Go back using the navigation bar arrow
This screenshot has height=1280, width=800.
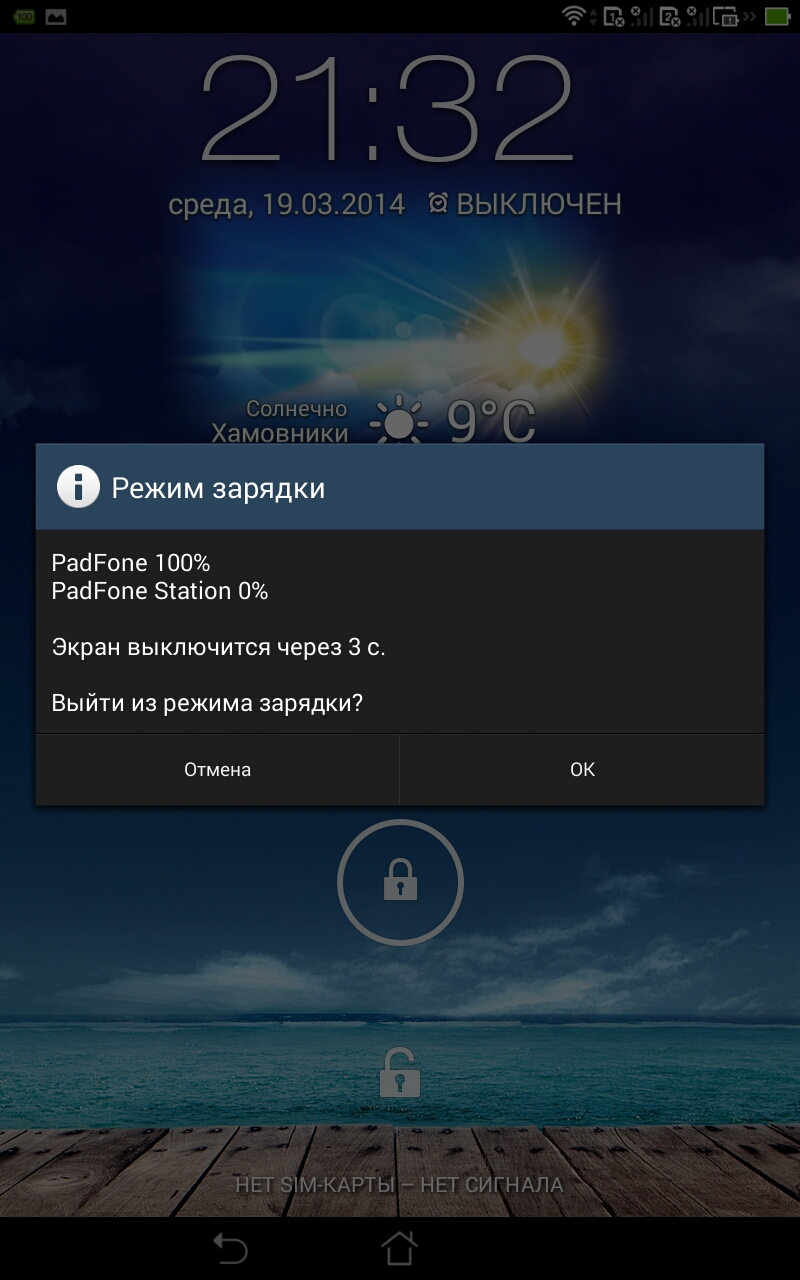click(230, 1247)
